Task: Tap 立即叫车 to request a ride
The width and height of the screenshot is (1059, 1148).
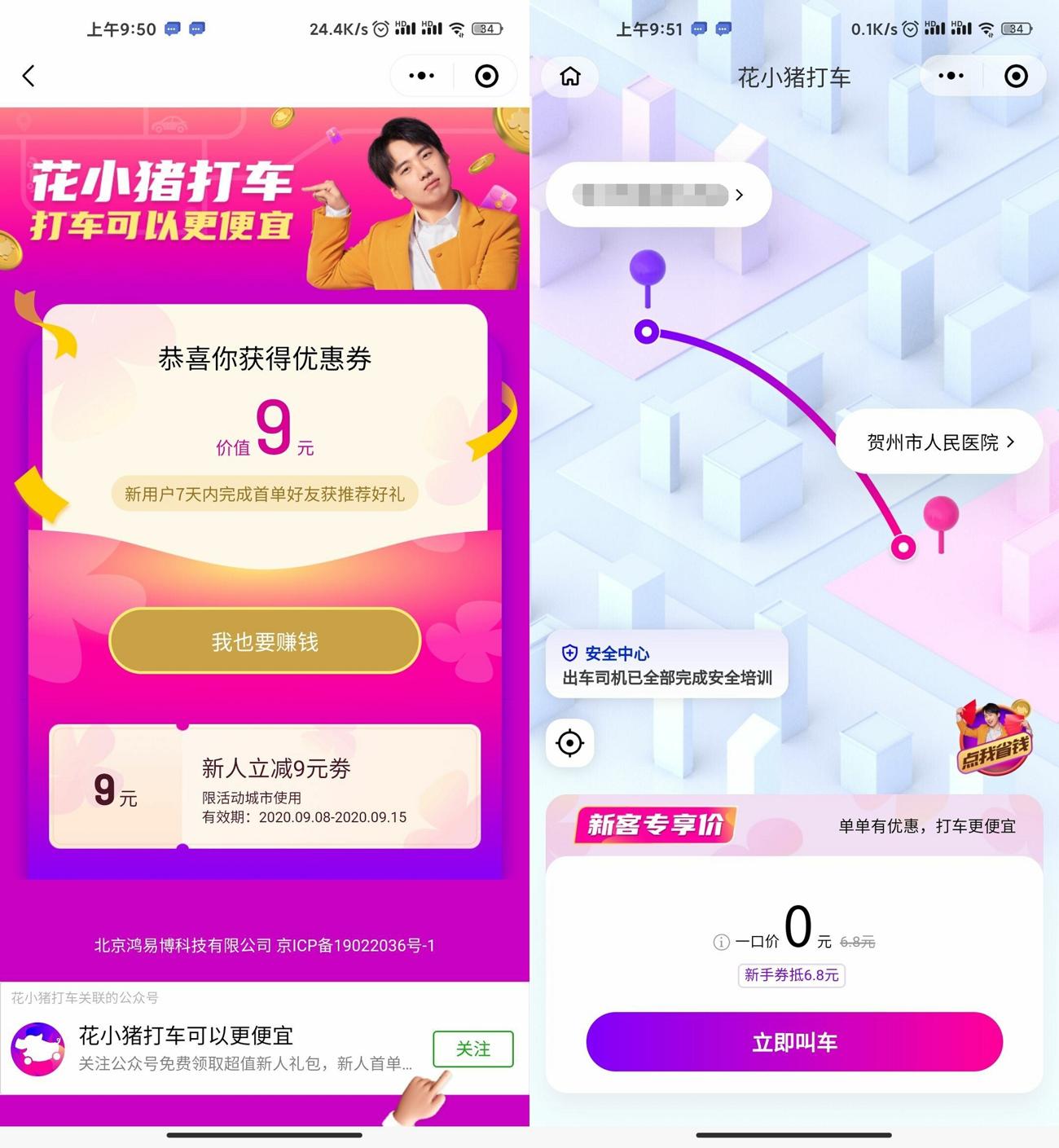Action: click(x=794, y=1042)
